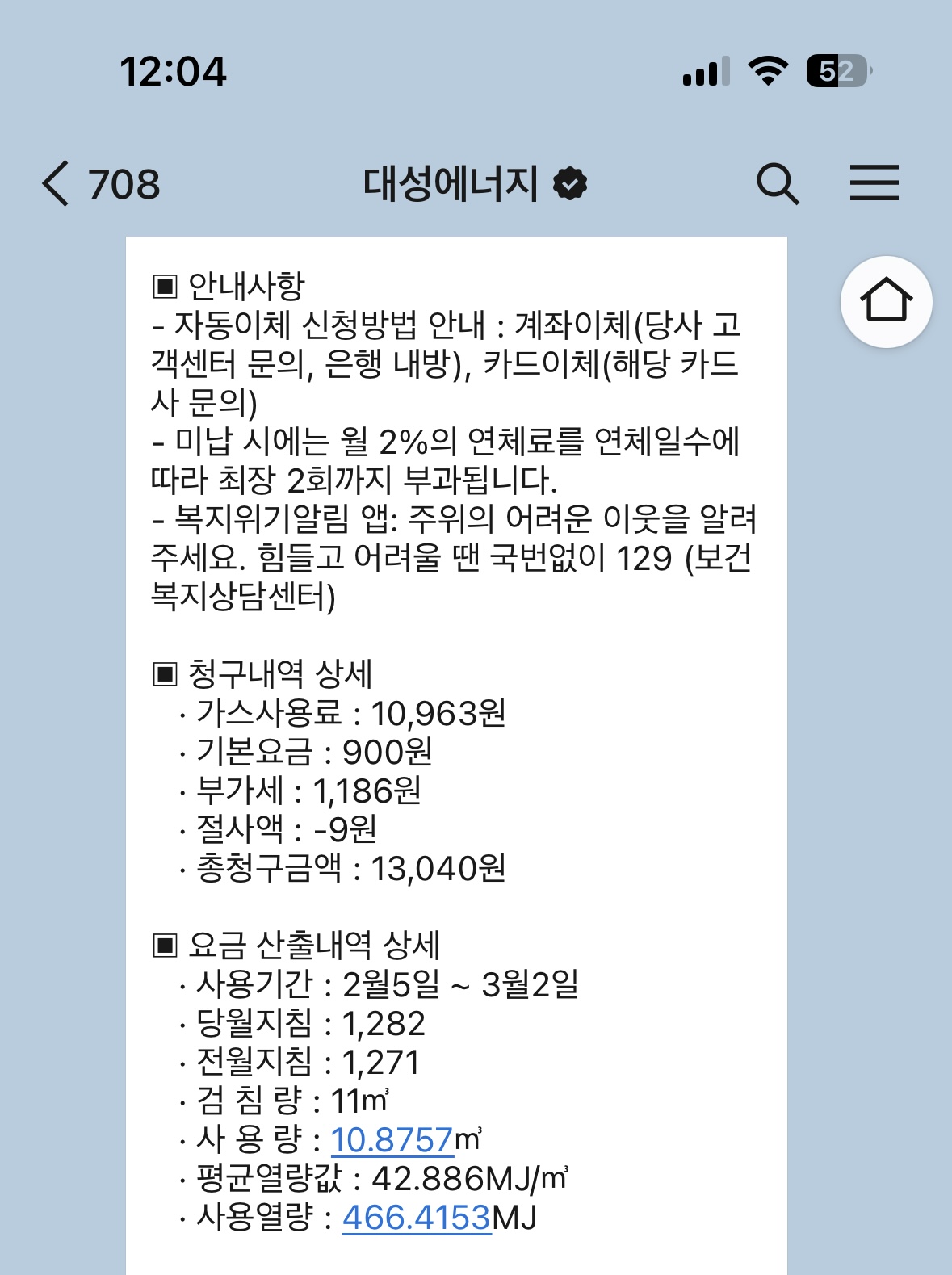This screenshot has width=952, height=1275.
Task: Open the channel home button
Action: point(886,301)
